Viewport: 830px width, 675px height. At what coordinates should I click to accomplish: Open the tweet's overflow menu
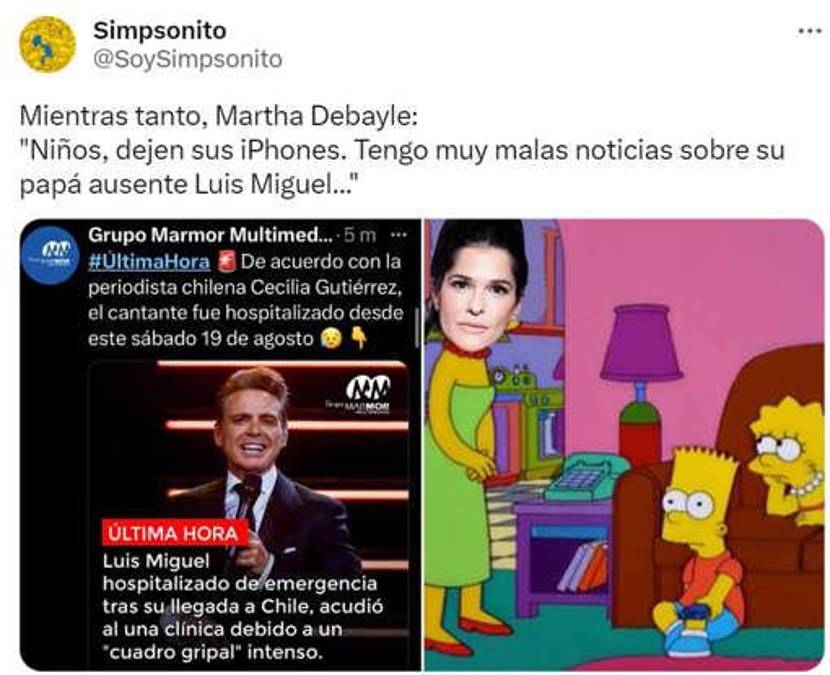coord(809,32)
